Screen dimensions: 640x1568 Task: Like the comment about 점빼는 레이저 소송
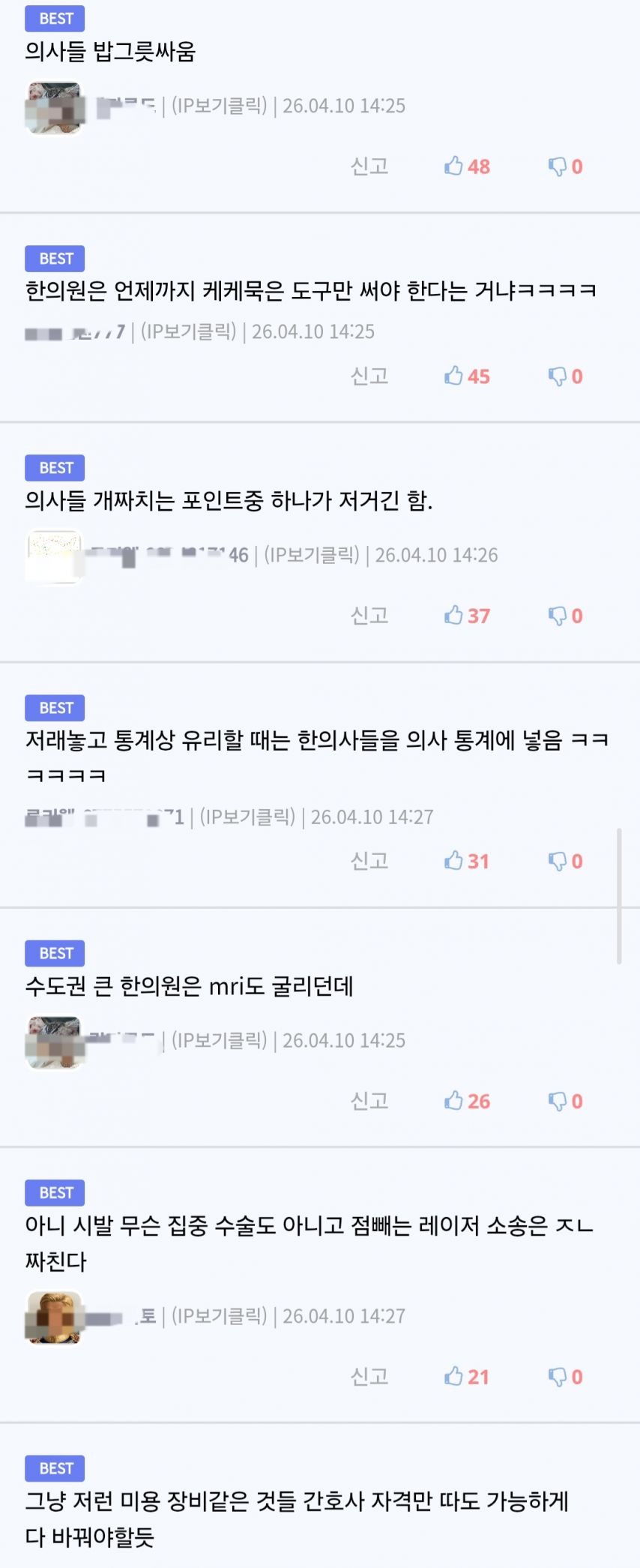(x=465, y=1377)
